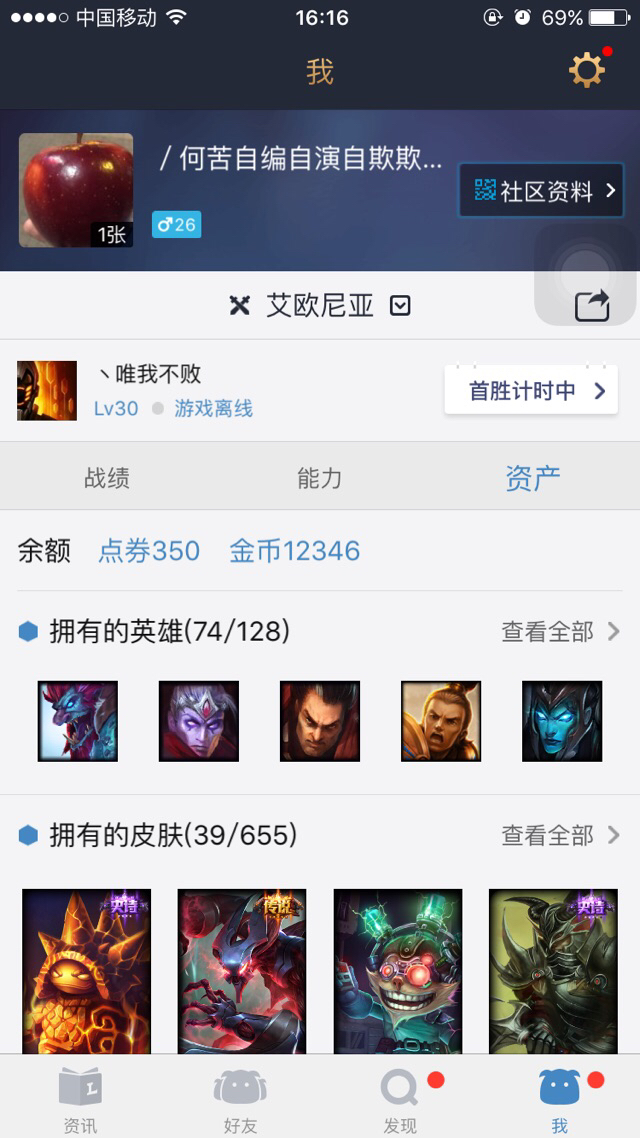The height and width of the screenshot is (1138, 640).
Task: Open the green-goggles Ziggs skin card
Action: click(398, 971)
